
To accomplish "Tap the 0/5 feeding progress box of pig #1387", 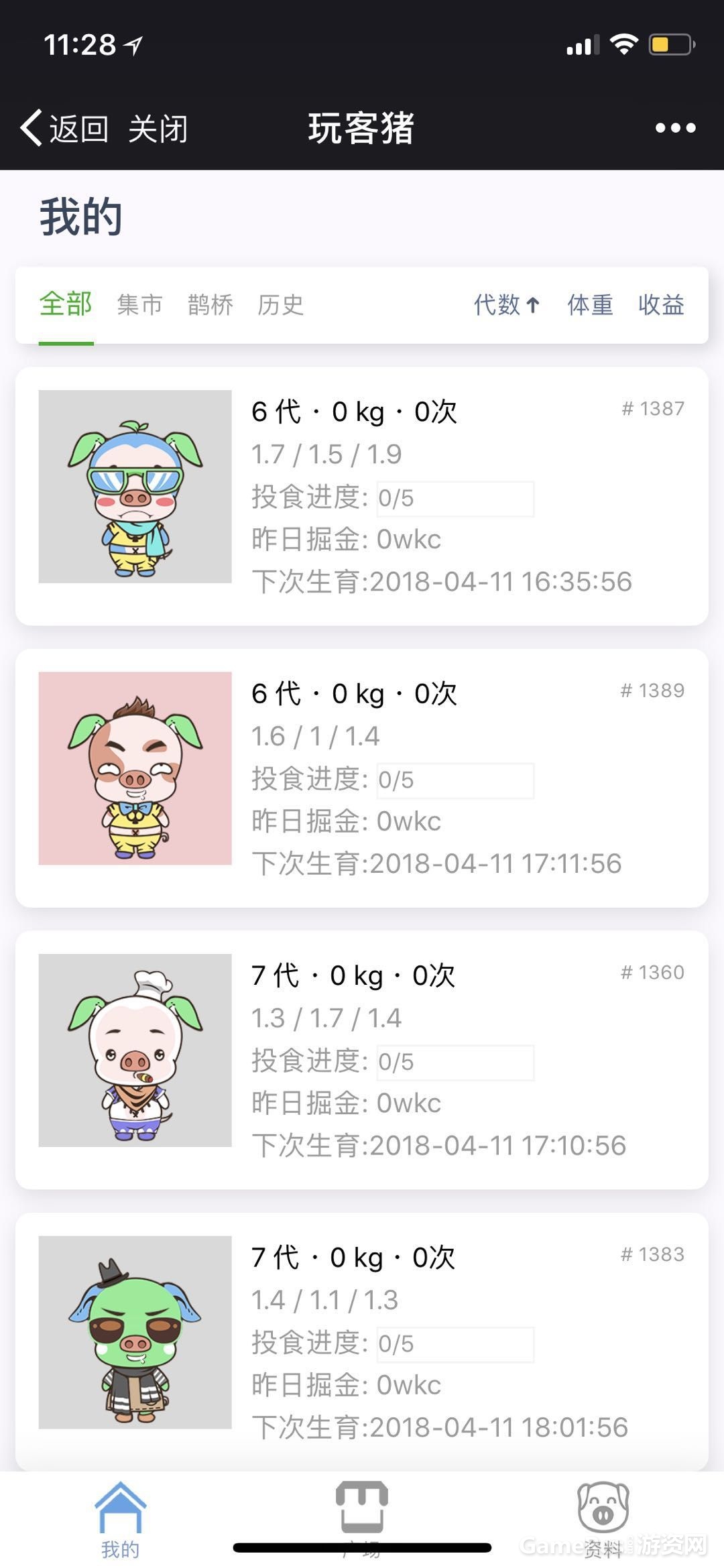I will coord(455,497).
